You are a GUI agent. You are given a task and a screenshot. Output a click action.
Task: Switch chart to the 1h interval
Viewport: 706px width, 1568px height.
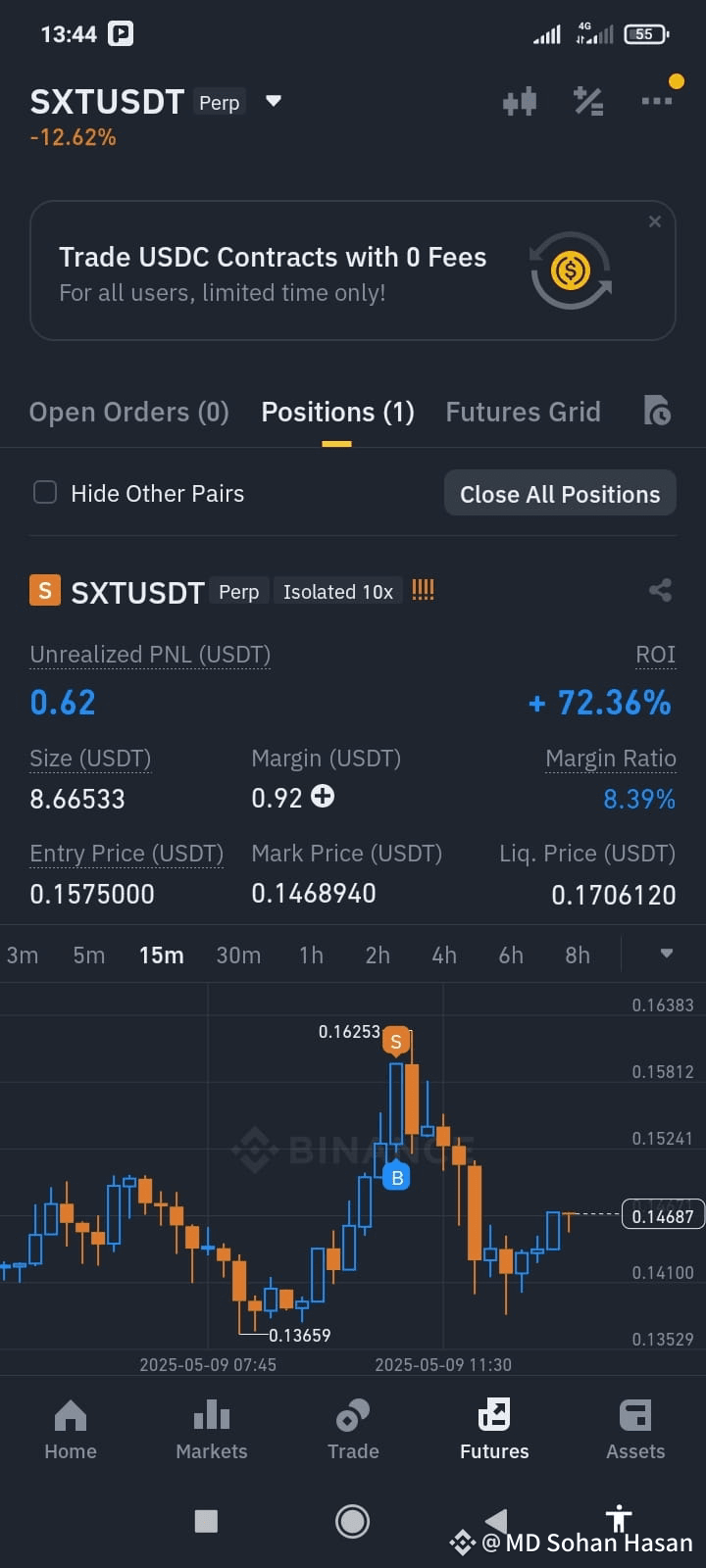point(311,955)
